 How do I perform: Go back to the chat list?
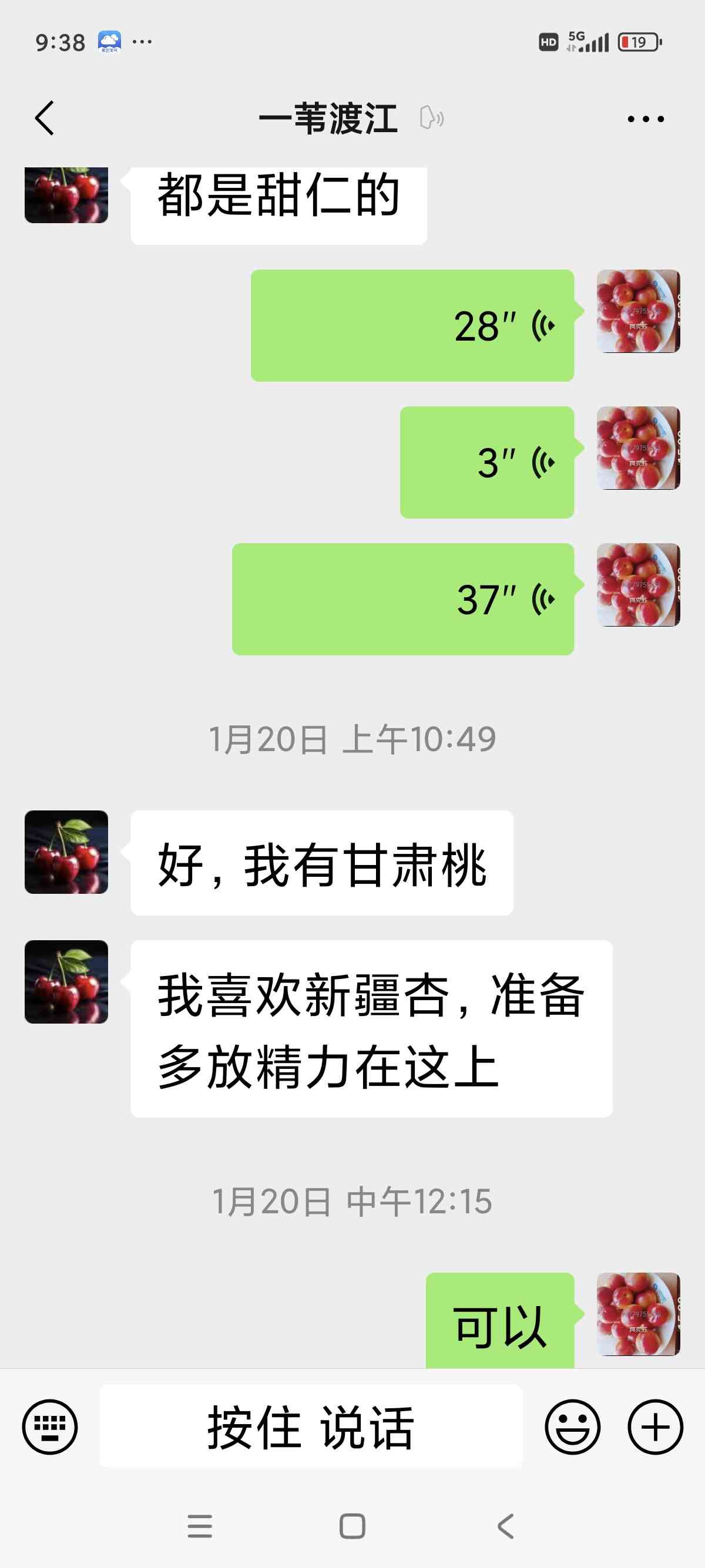click(x=45, y=118)
